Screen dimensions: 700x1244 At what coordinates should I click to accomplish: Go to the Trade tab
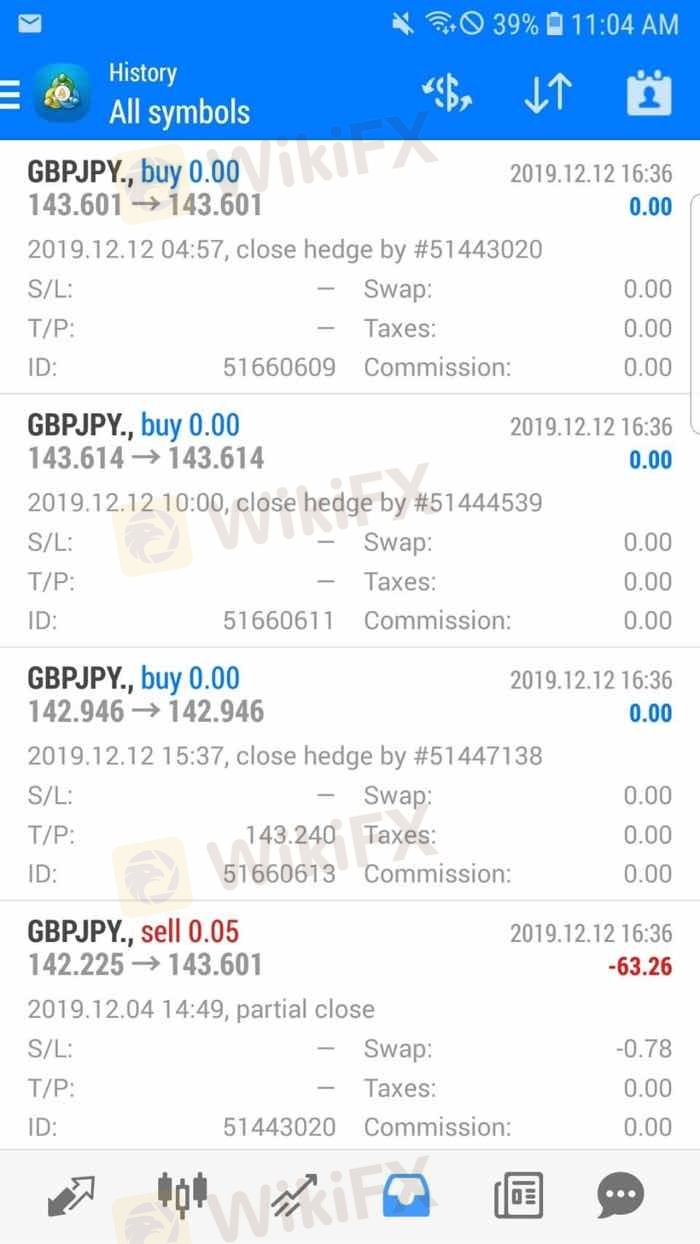click(294, 1194)
